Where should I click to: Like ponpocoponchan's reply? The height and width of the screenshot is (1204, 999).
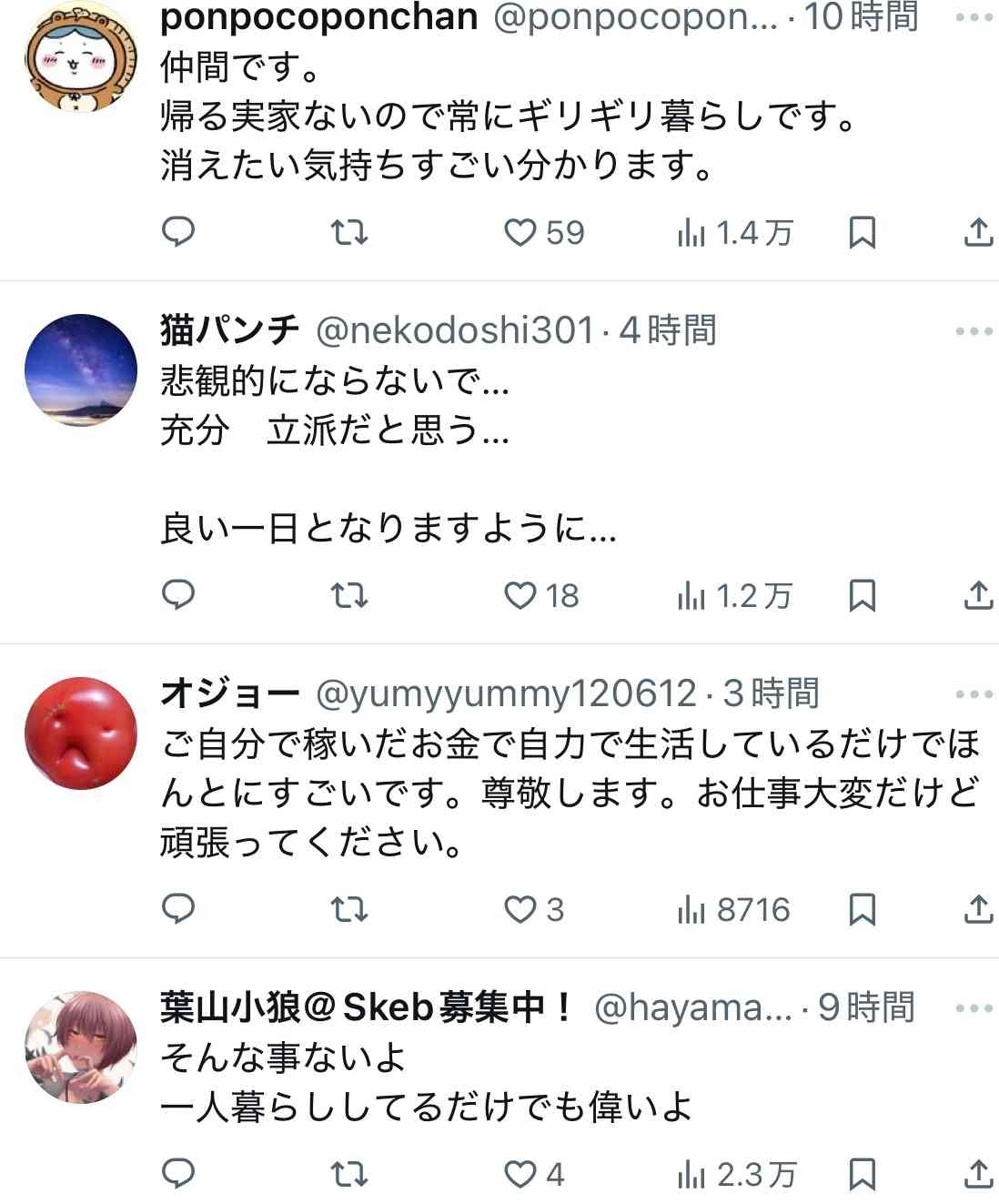click(x=520, y=233)
